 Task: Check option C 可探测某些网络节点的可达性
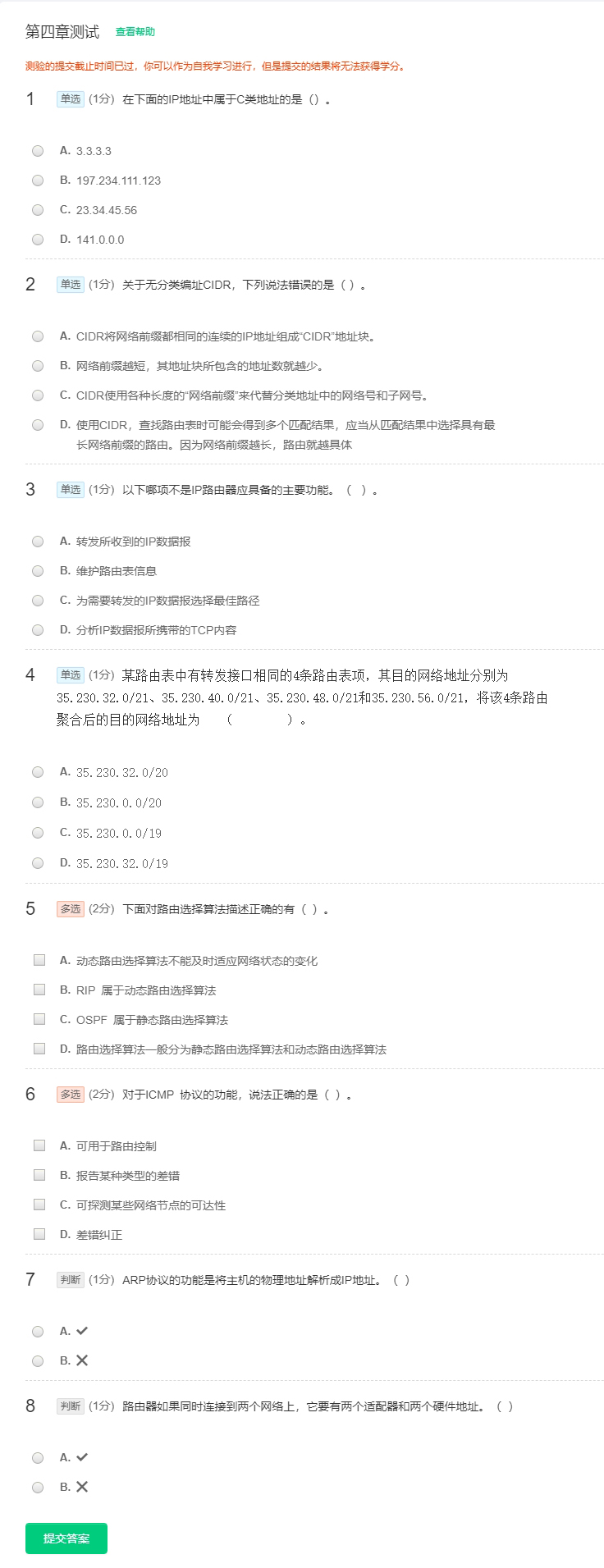coord(39,1205)
